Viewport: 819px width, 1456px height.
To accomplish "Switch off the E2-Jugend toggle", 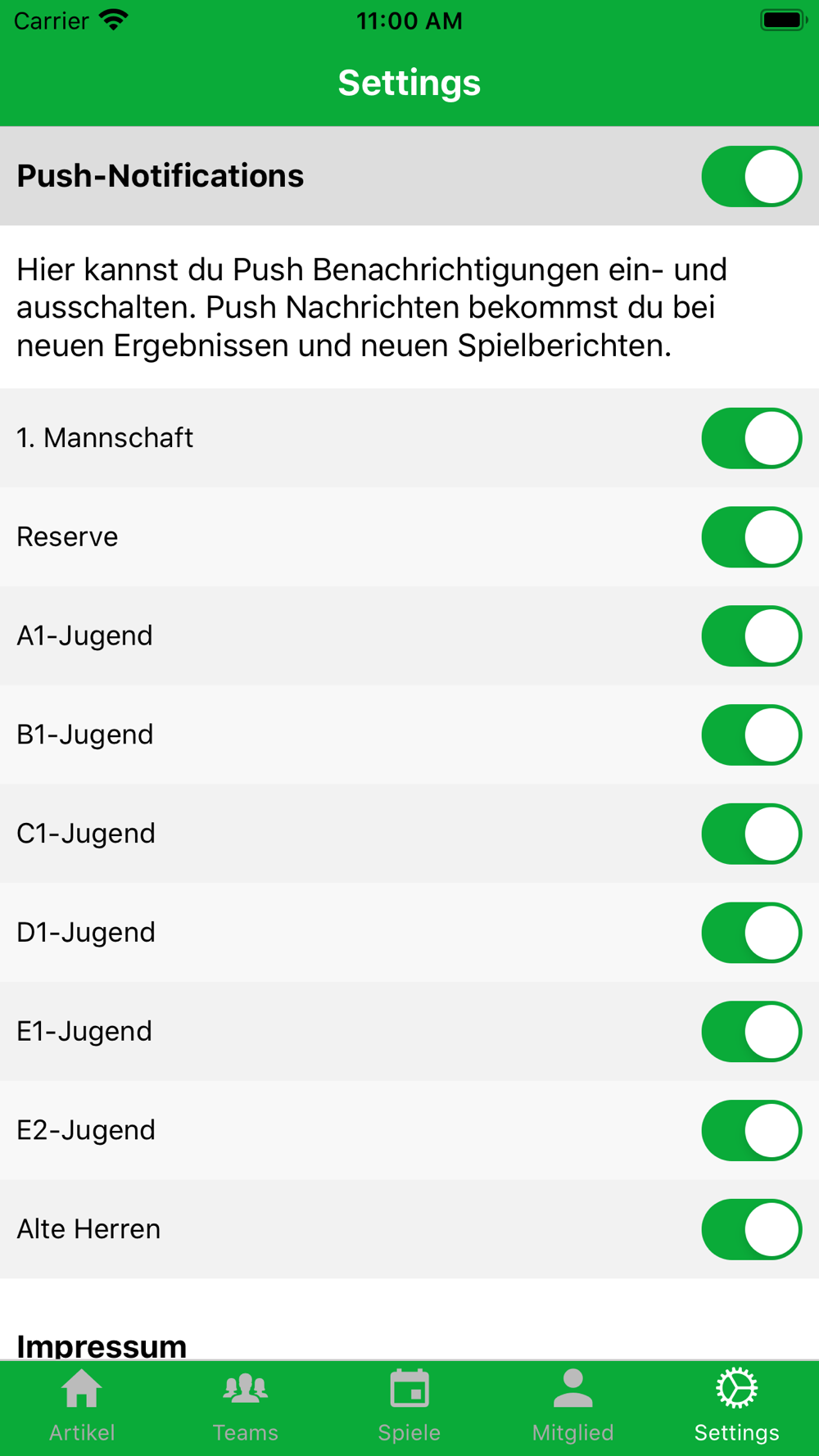I will click(x=751, y=1131).
